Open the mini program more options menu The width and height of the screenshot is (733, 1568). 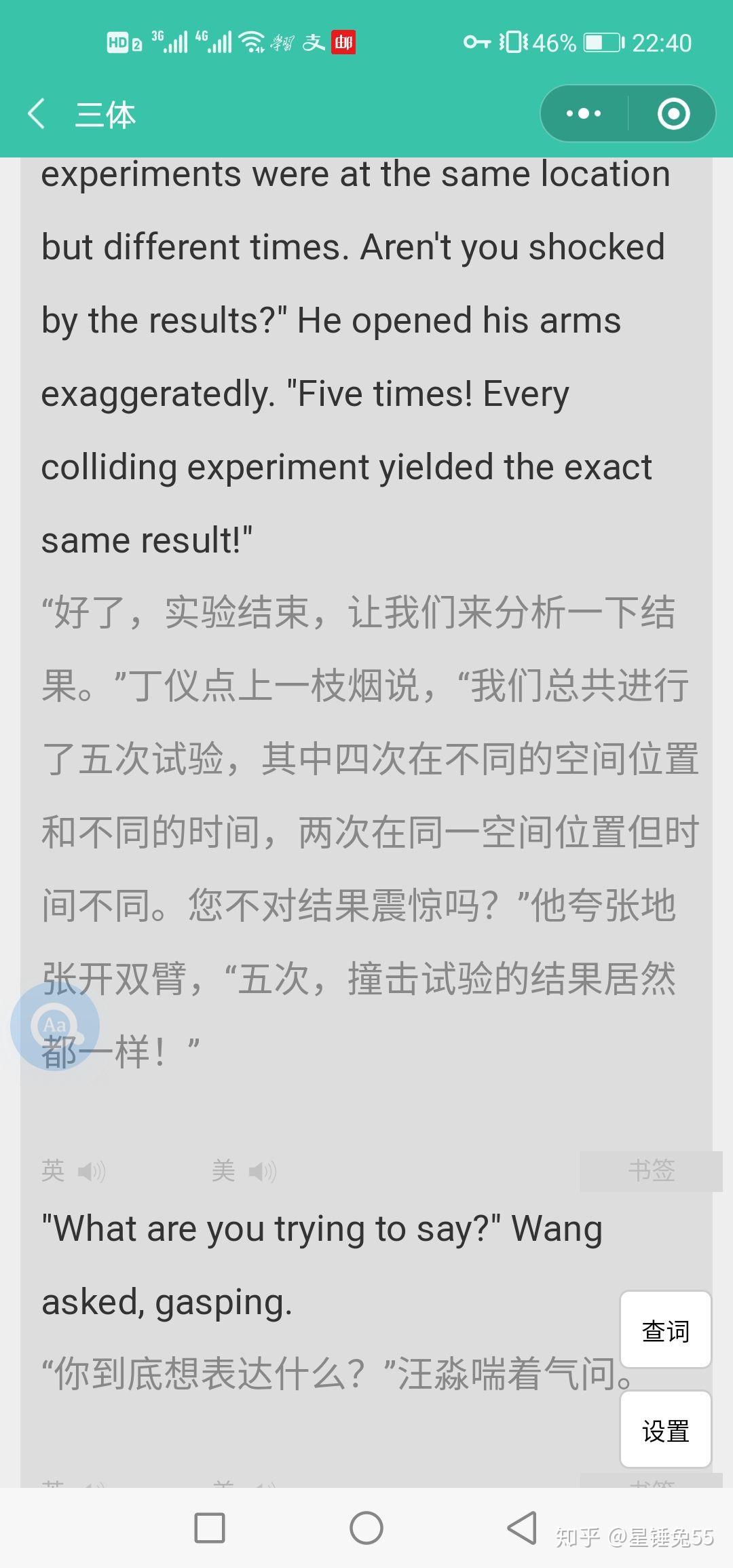click(x=584, y=113)
